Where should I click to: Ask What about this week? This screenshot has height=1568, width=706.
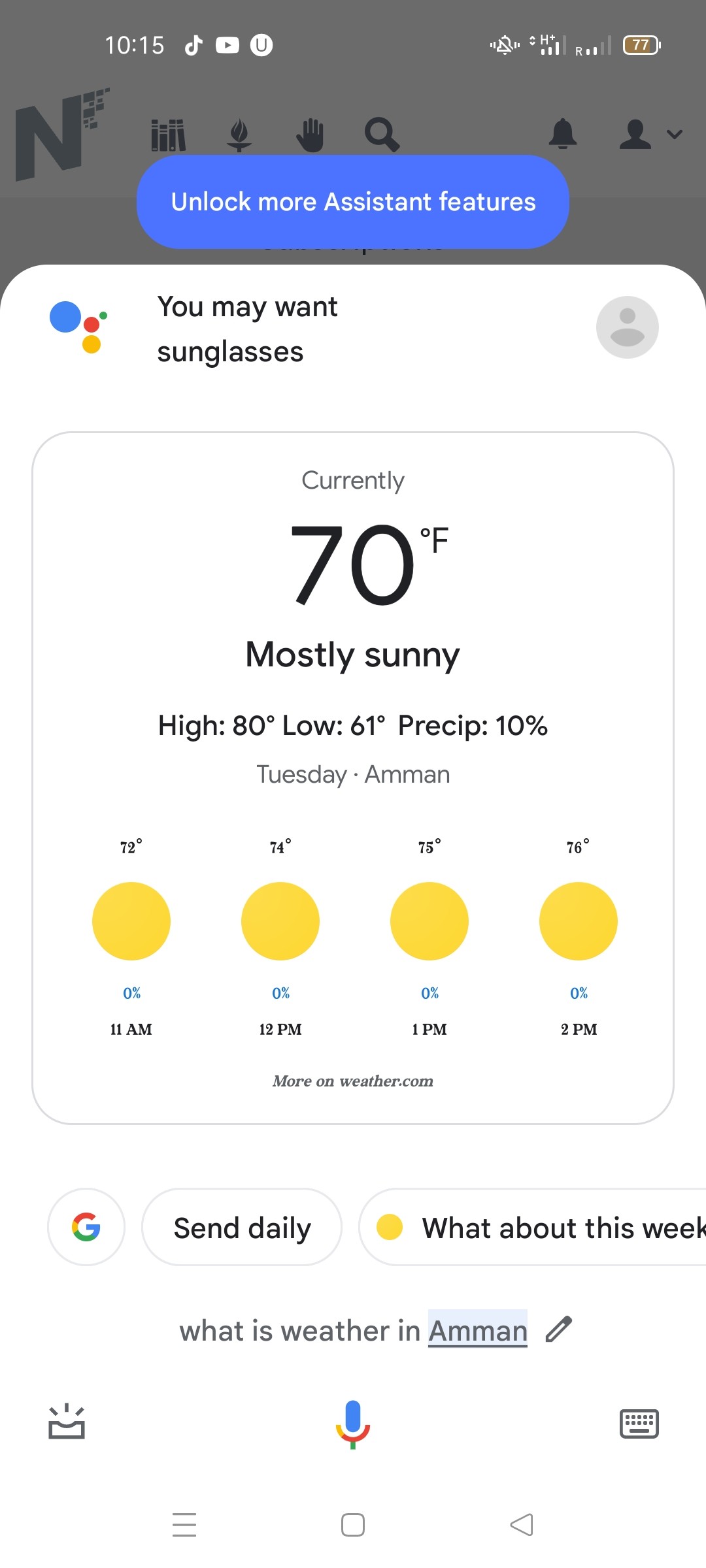coord(533,1227)
